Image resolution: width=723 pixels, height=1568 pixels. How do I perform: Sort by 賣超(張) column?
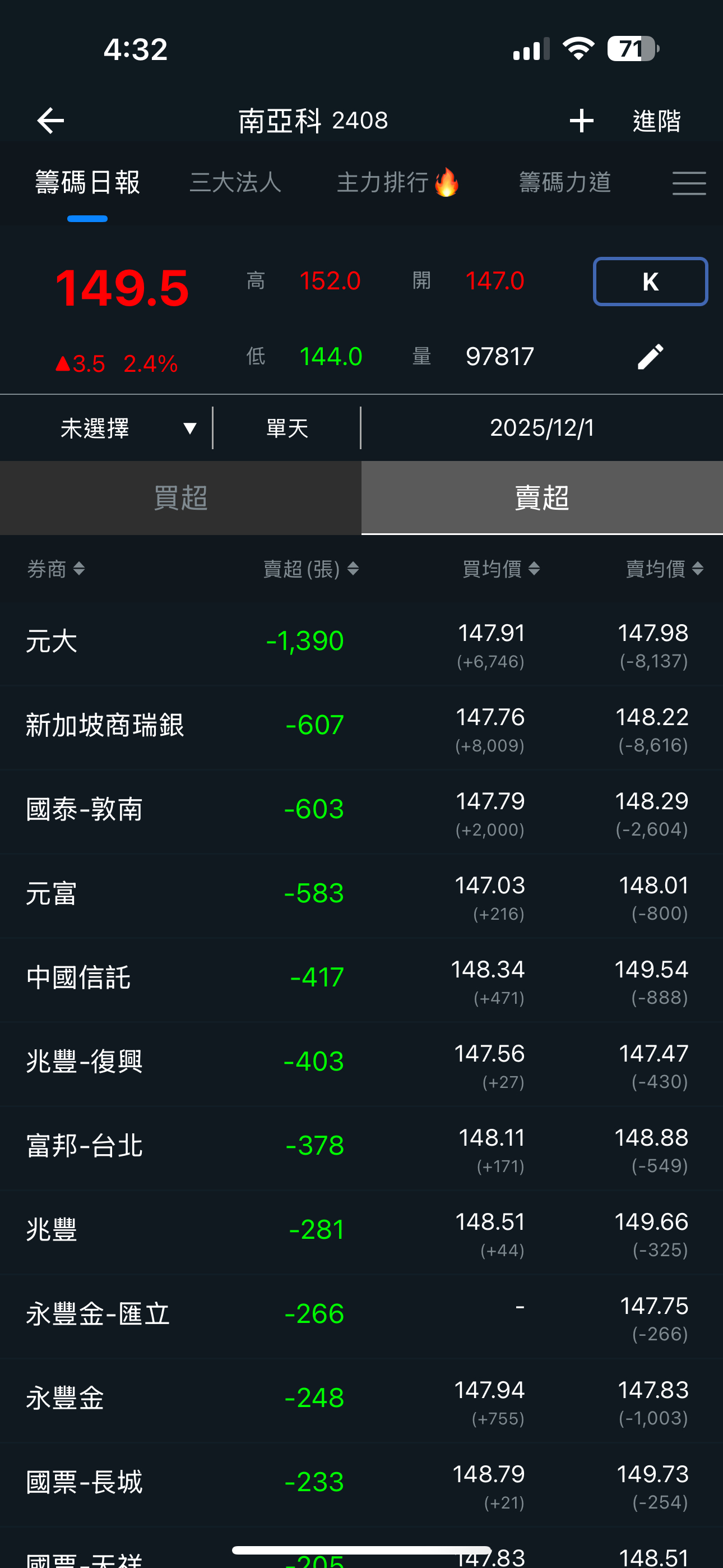click(311, 569)
